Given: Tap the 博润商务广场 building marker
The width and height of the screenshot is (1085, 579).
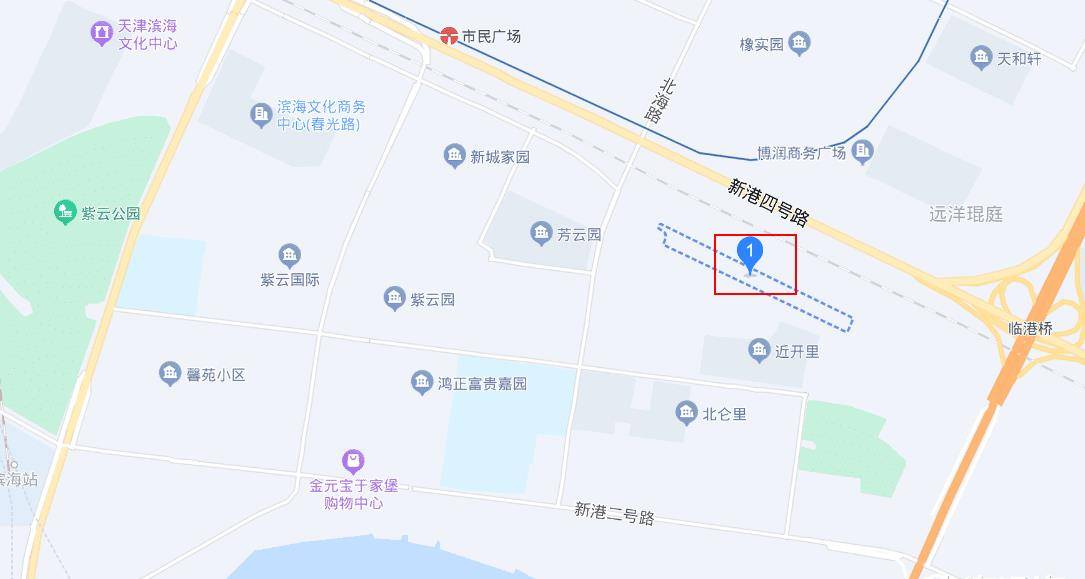Looking at the screenshot, I should pyautogui.click(x=863, y=152).
